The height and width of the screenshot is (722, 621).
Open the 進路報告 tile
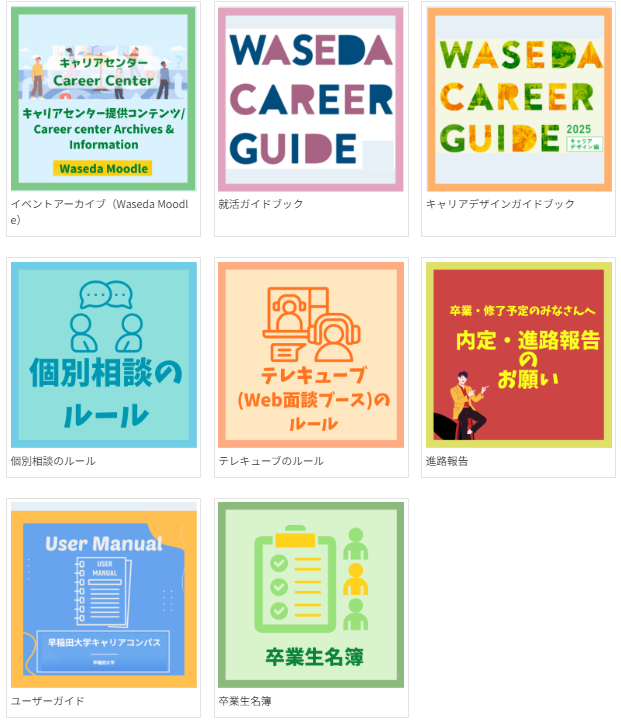click(518, 355)
